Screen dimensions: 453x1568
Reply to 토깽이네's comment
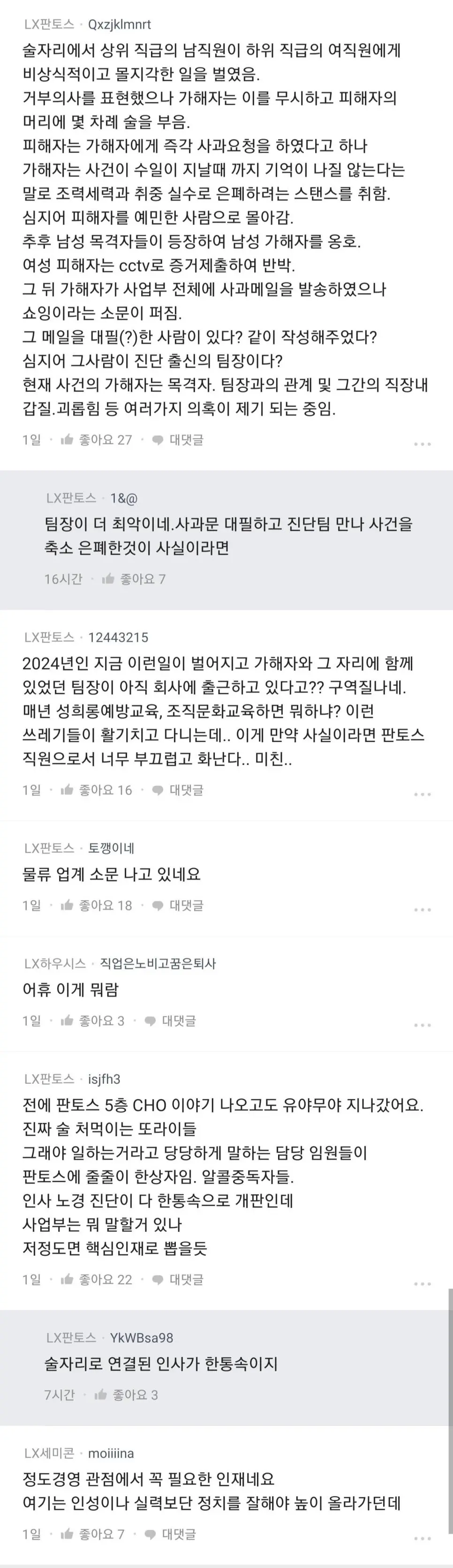tap(178, 905)
